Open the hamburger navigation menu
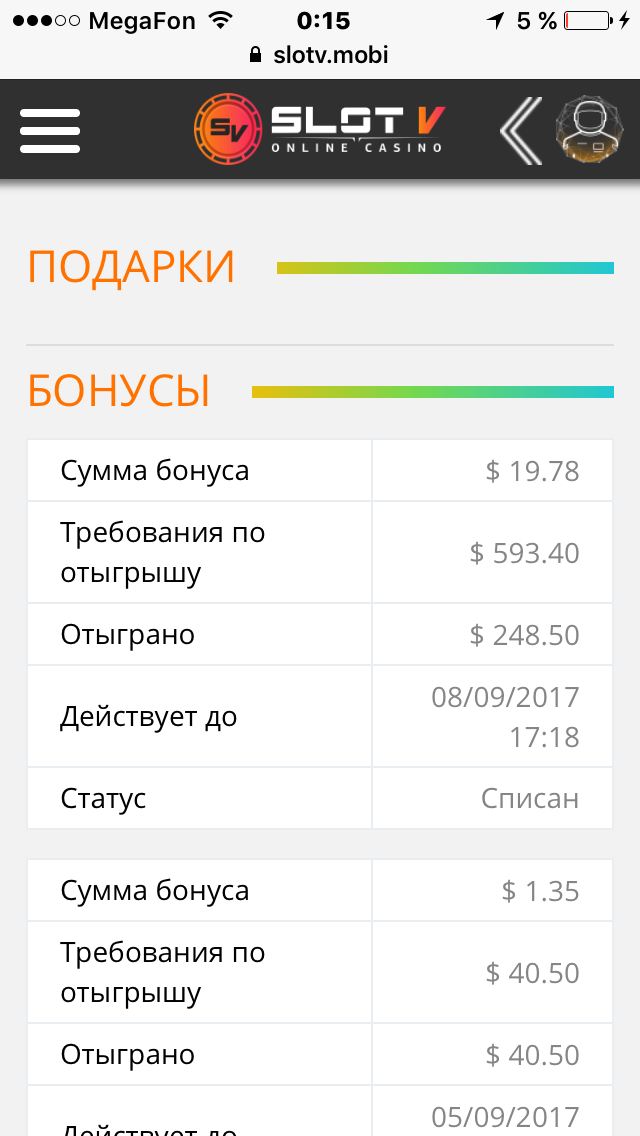 (50, 130)
